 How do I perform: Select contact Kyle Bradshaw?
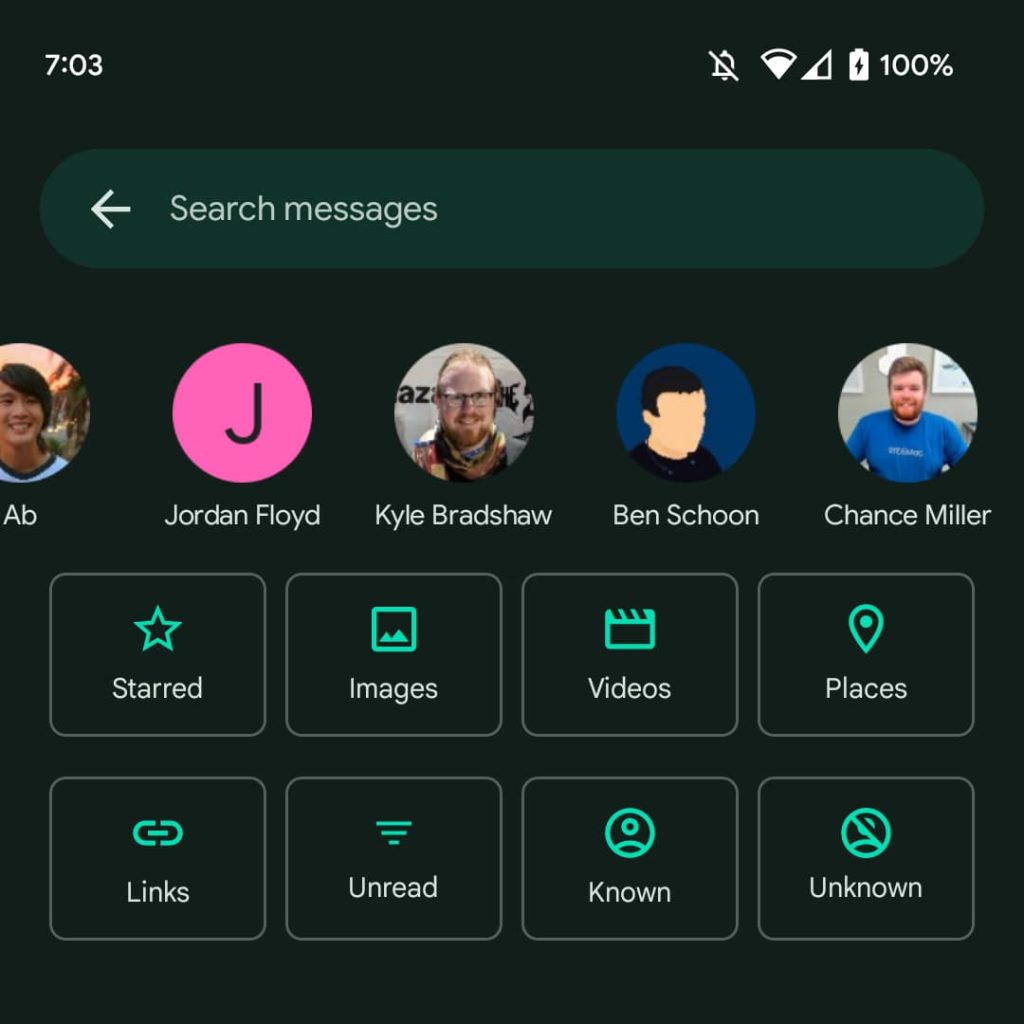coord(464,413)
